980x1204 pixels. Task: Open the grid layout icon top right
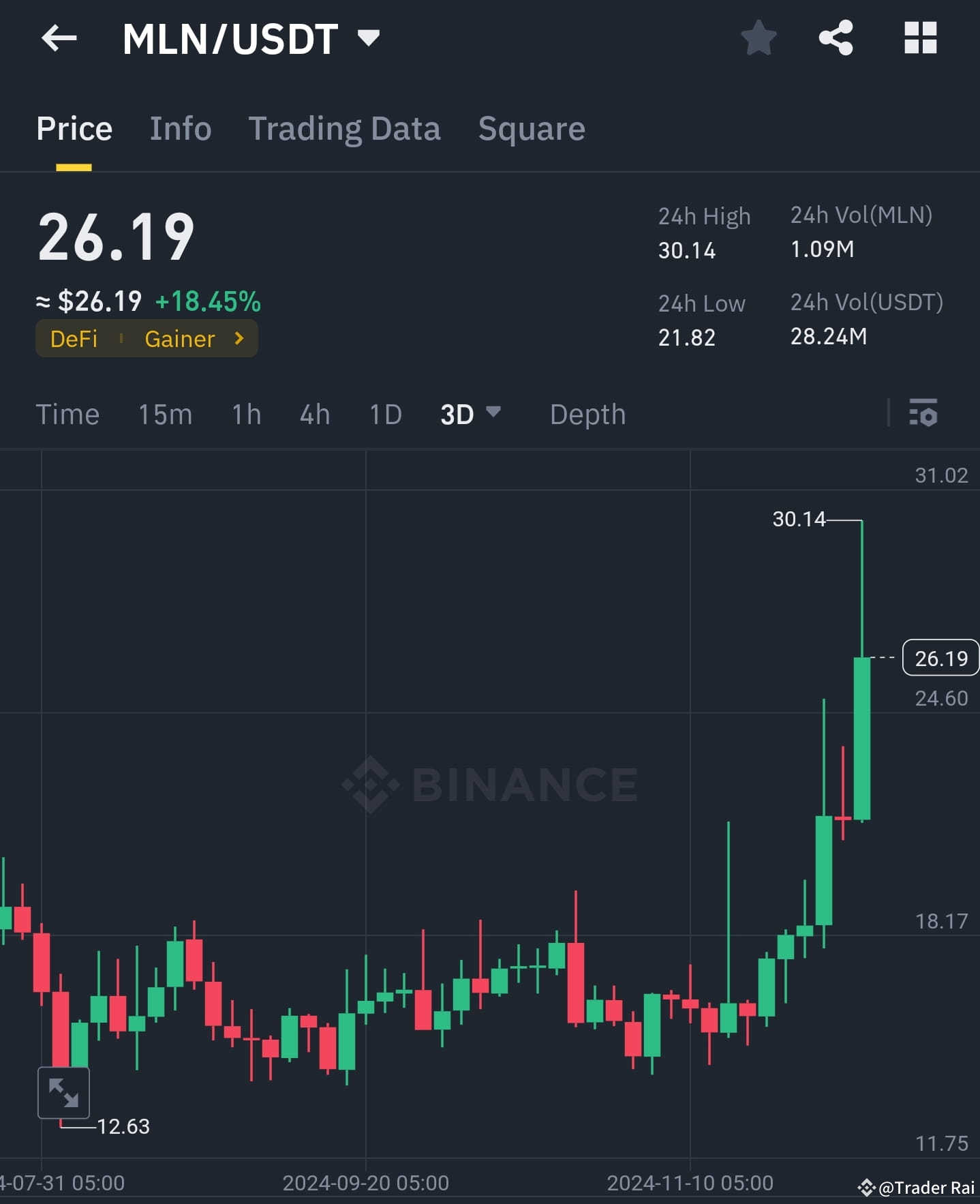[921, 39]
